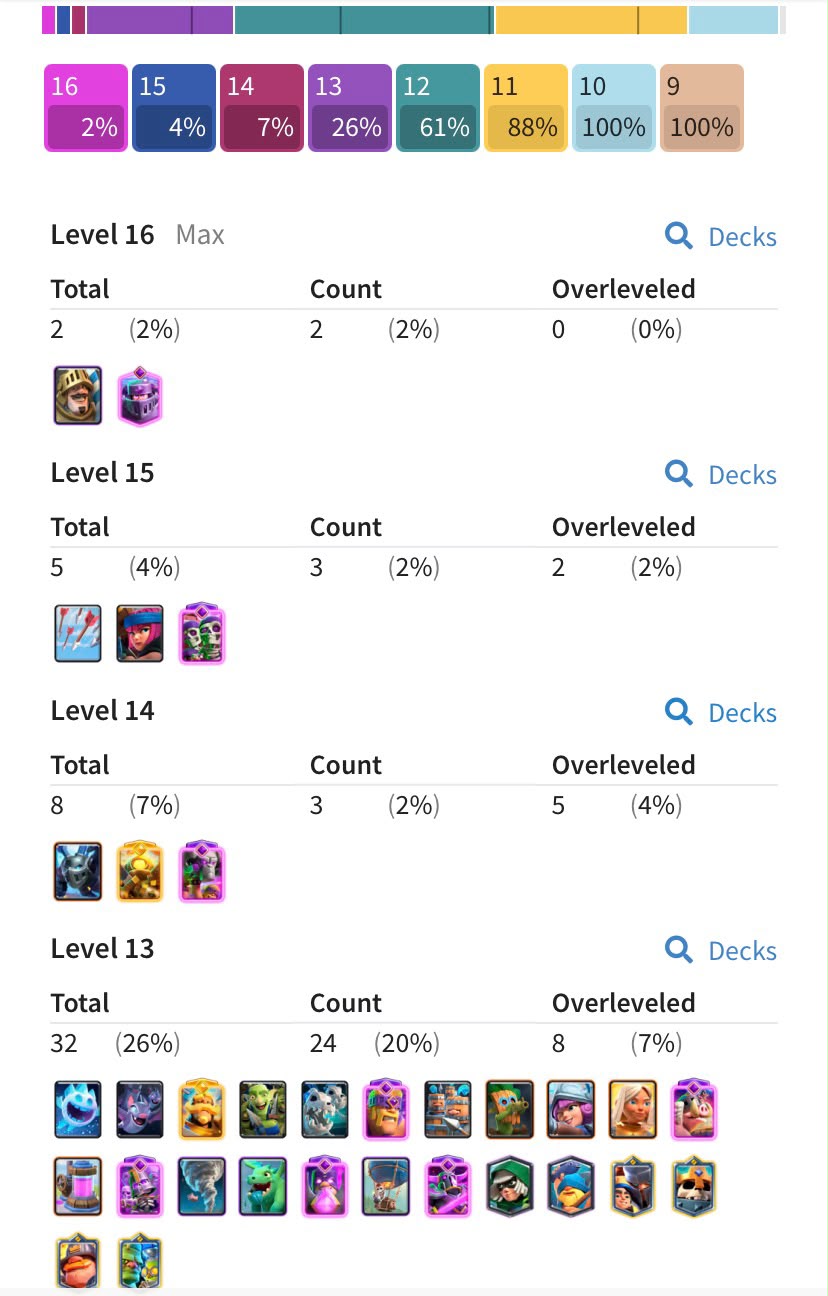Open the Ice Spirit card under Level 13
The image size is (828, 1296).
(78, 1110)
